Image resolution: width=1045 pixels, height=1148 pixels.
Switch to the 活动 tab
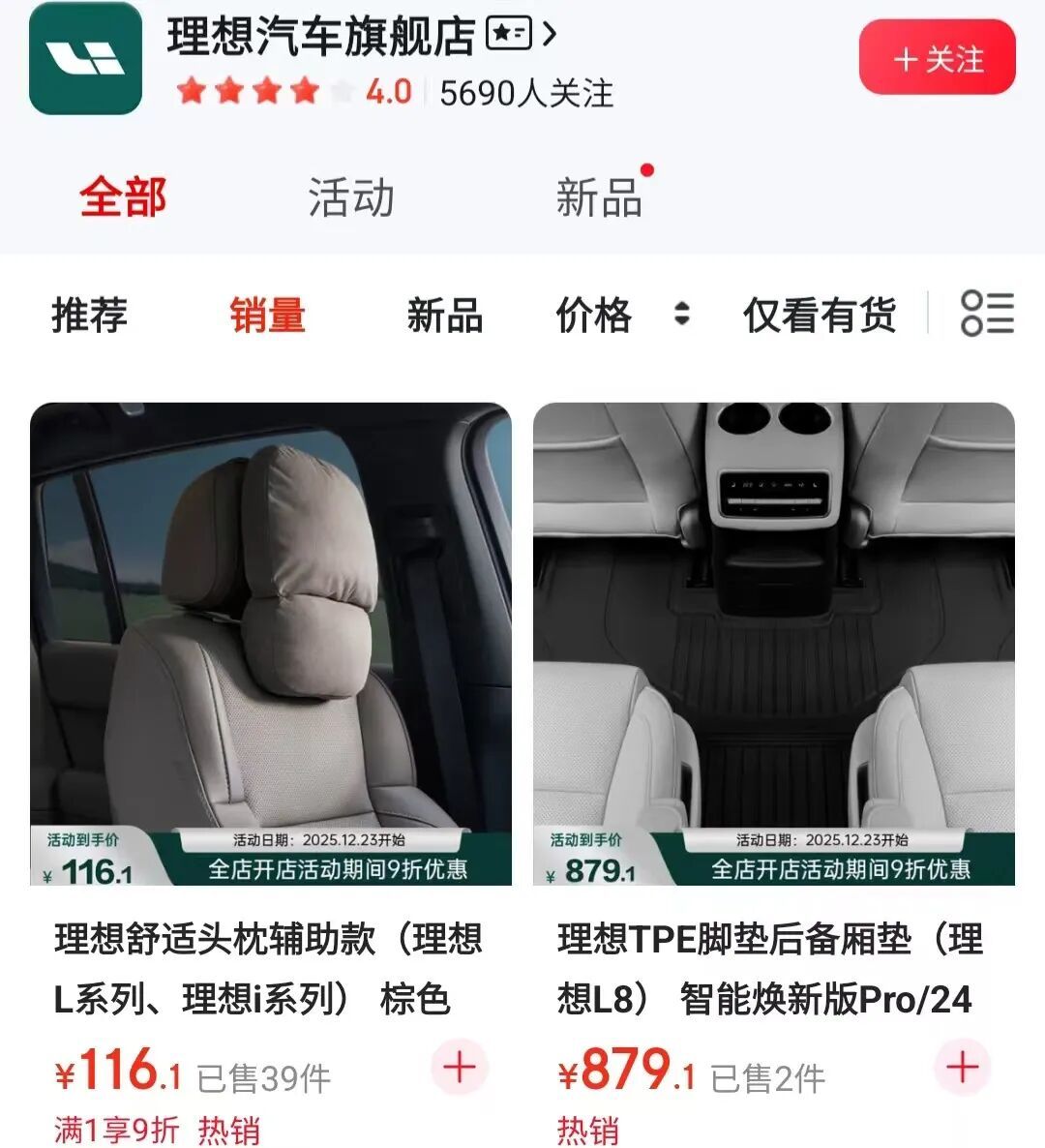pyautogui.click(x=350, y=196)
